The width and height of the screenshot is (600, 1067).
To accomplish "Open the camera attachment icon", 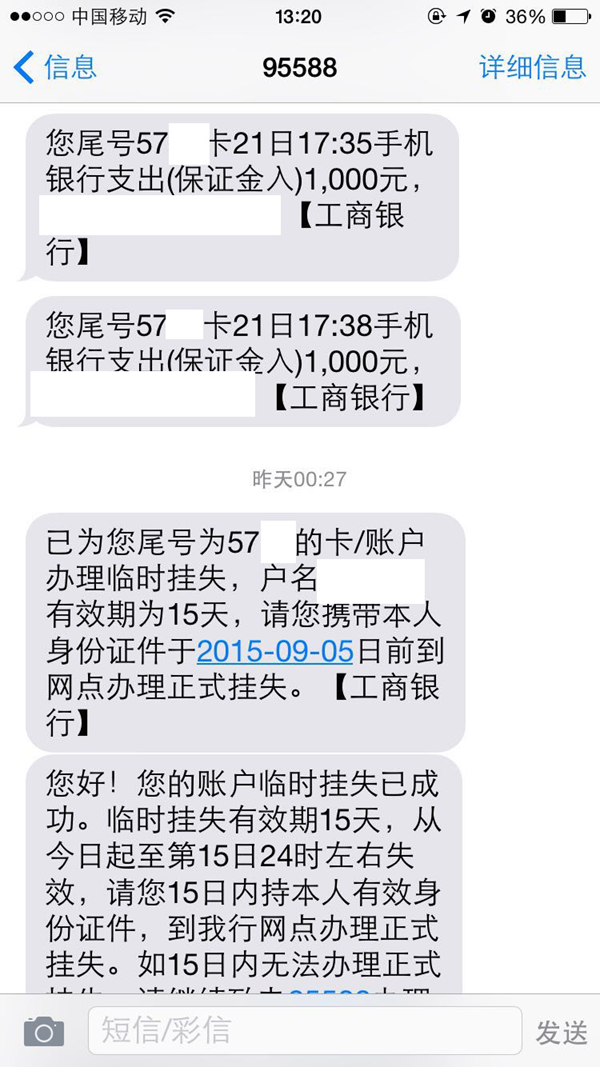I will point(44,1031).
